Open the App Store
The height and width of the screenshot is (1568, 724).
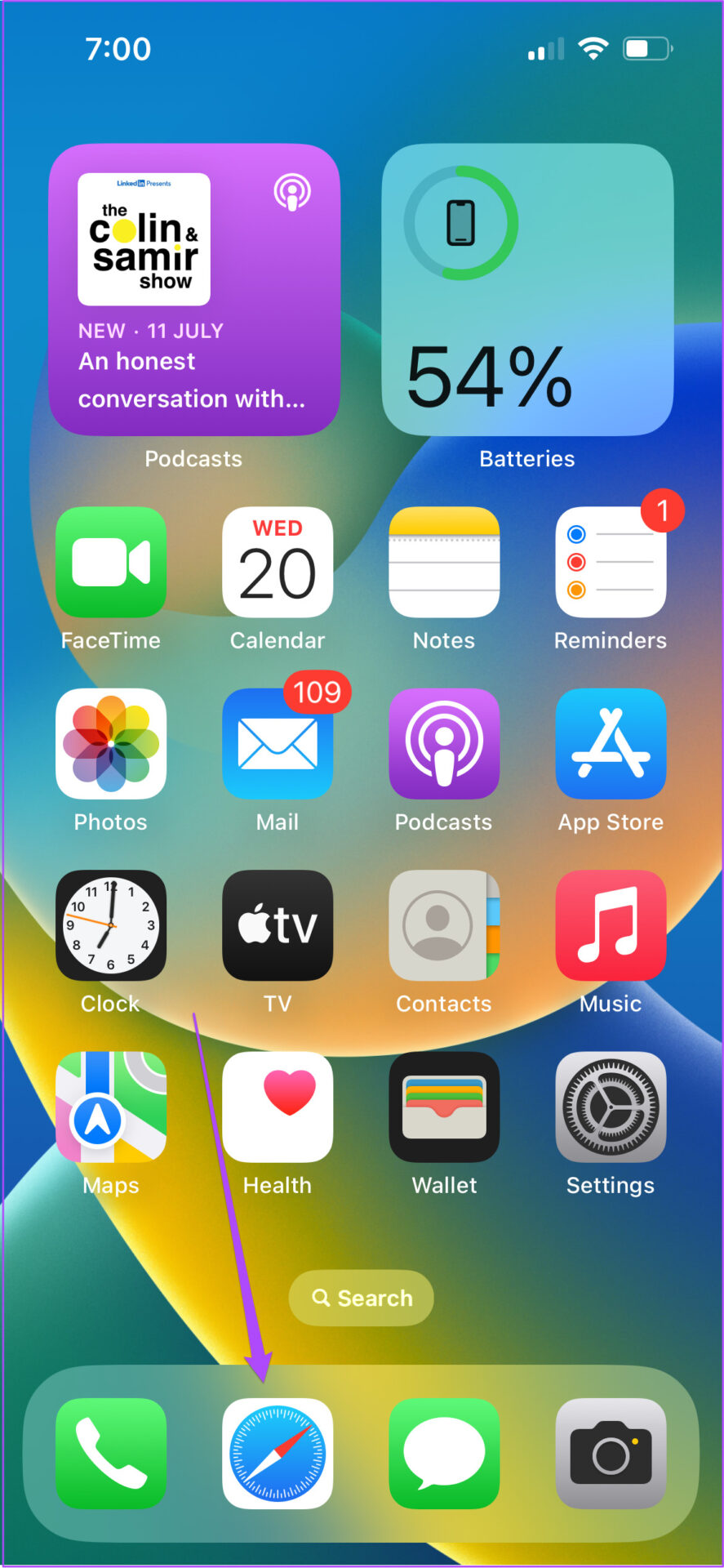point(611,744)
